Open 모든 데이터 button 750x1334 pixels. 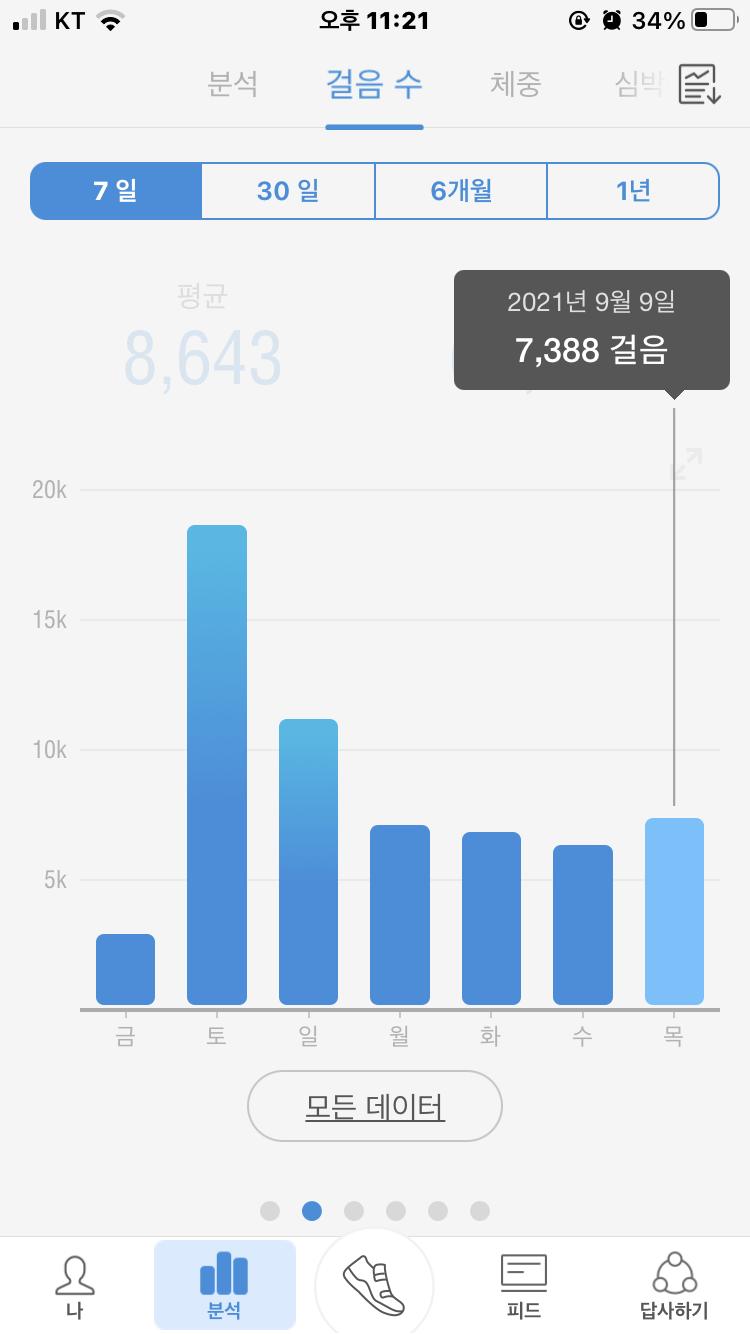pyautogui.click(x=375, y=1106)
